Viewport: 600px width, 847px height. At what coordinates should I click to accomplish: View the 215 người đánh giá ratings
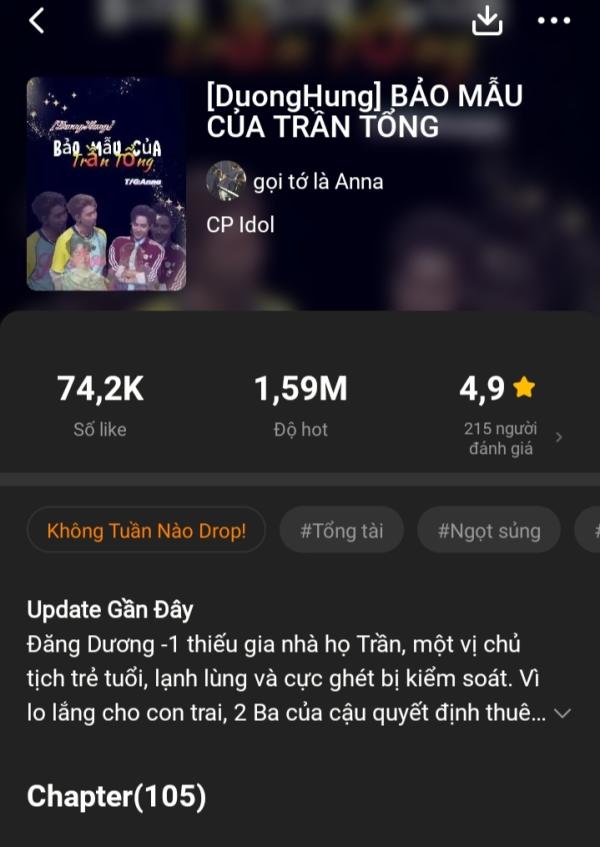pos(506,437)
